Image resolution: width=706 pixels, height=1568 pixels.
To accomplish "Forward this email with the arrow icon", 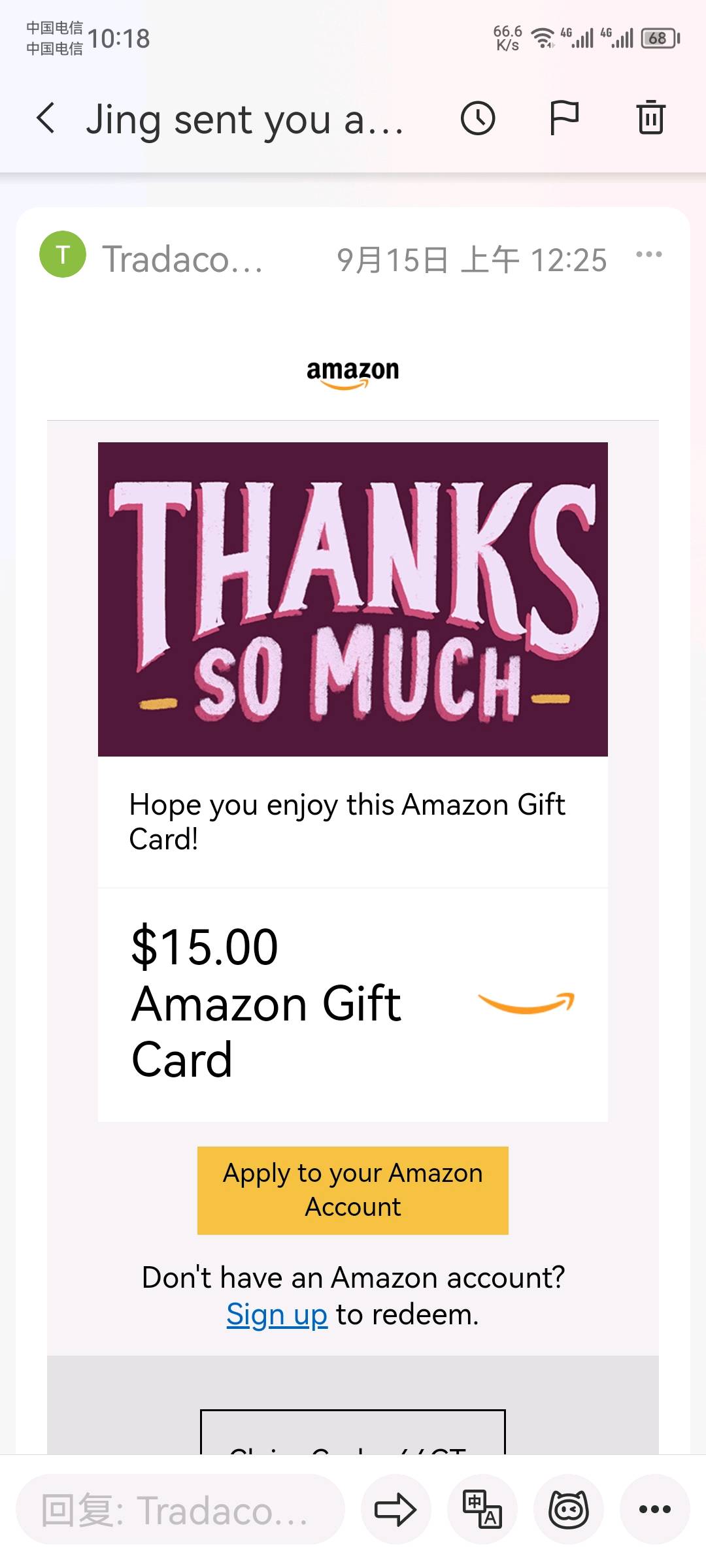I will click(x=395, y=1509).
